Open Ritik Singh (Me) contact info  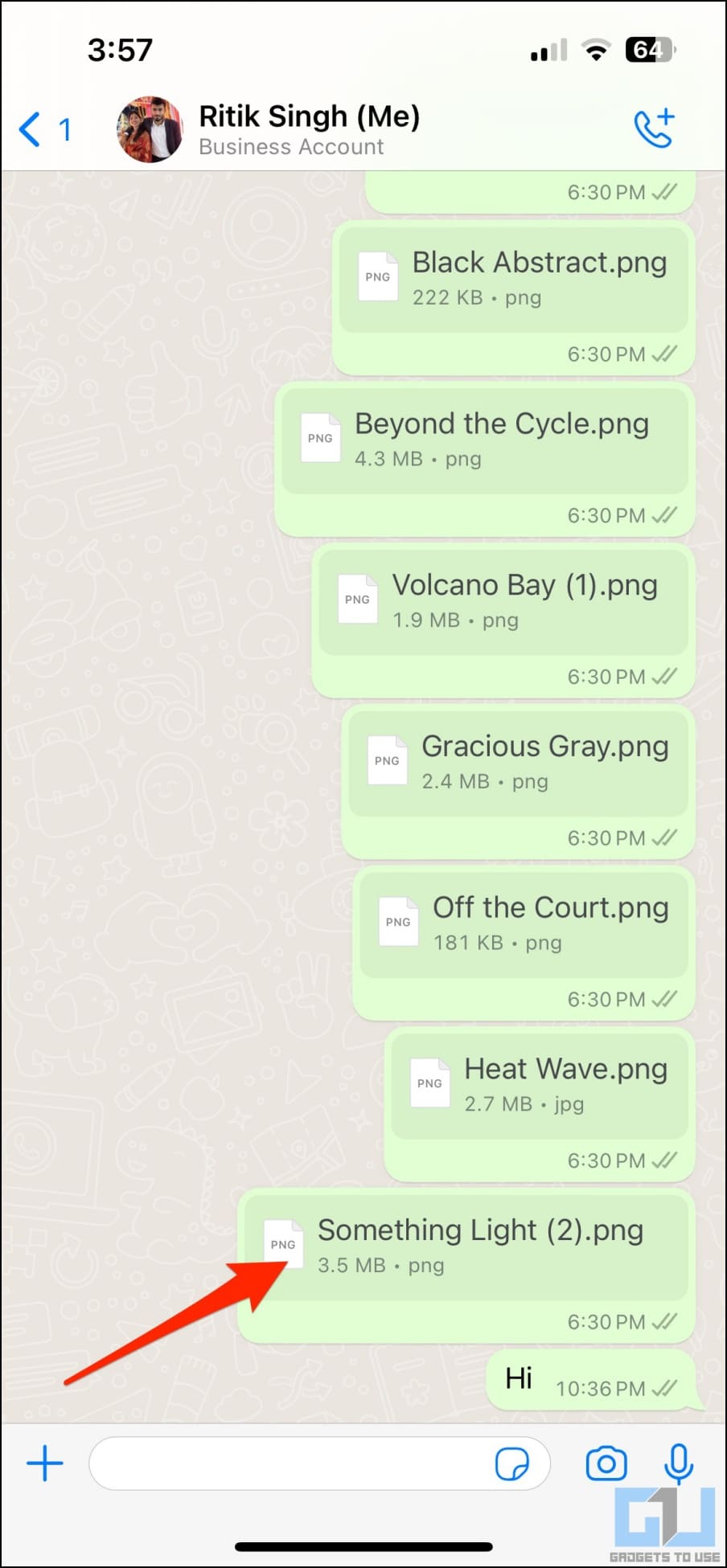click(x=309, y=129)
